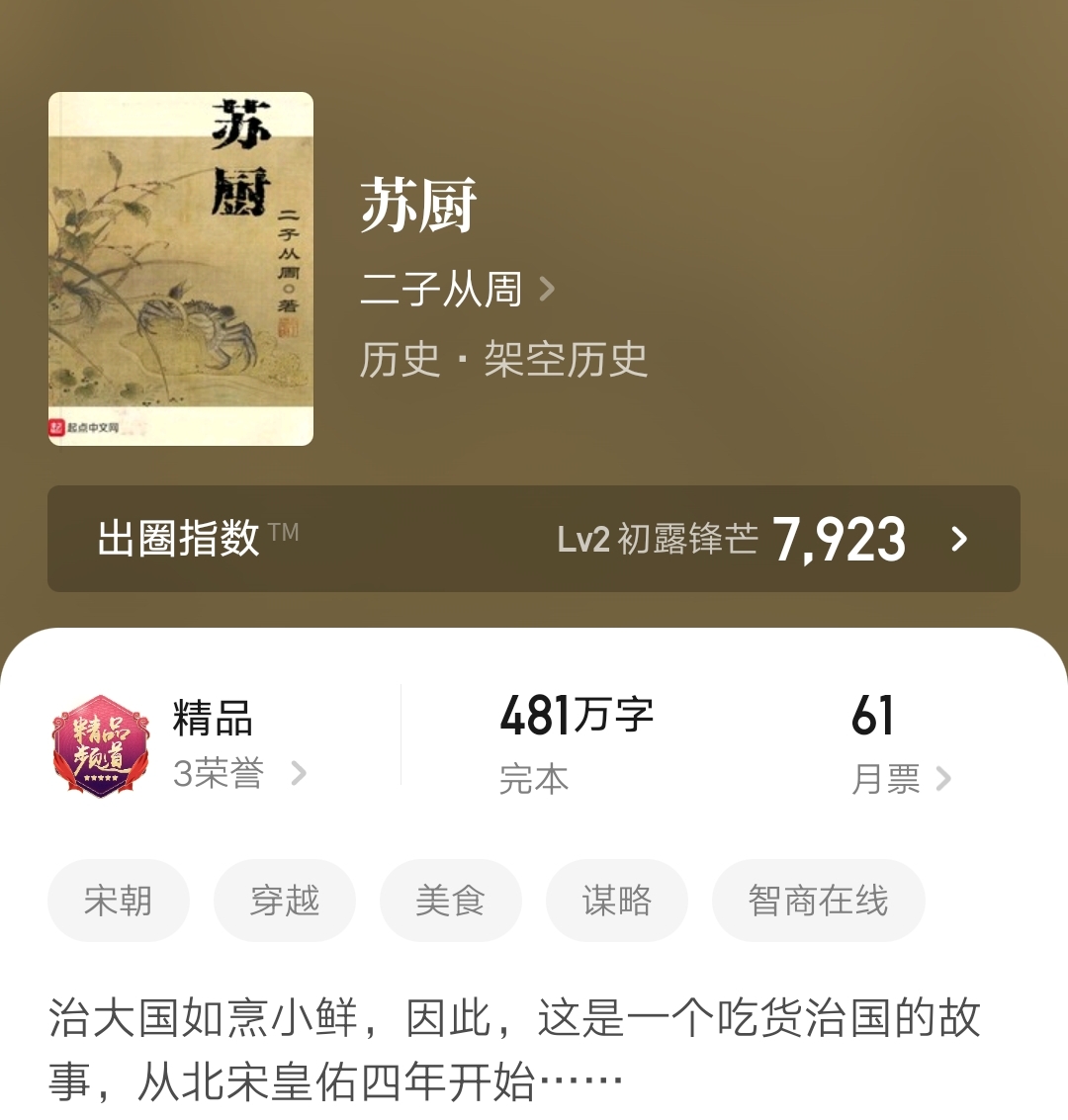Viewport: 1068px width, 1120px height.
Task: Open the arrow next to the 7,923 score
Action: (957, 542)
